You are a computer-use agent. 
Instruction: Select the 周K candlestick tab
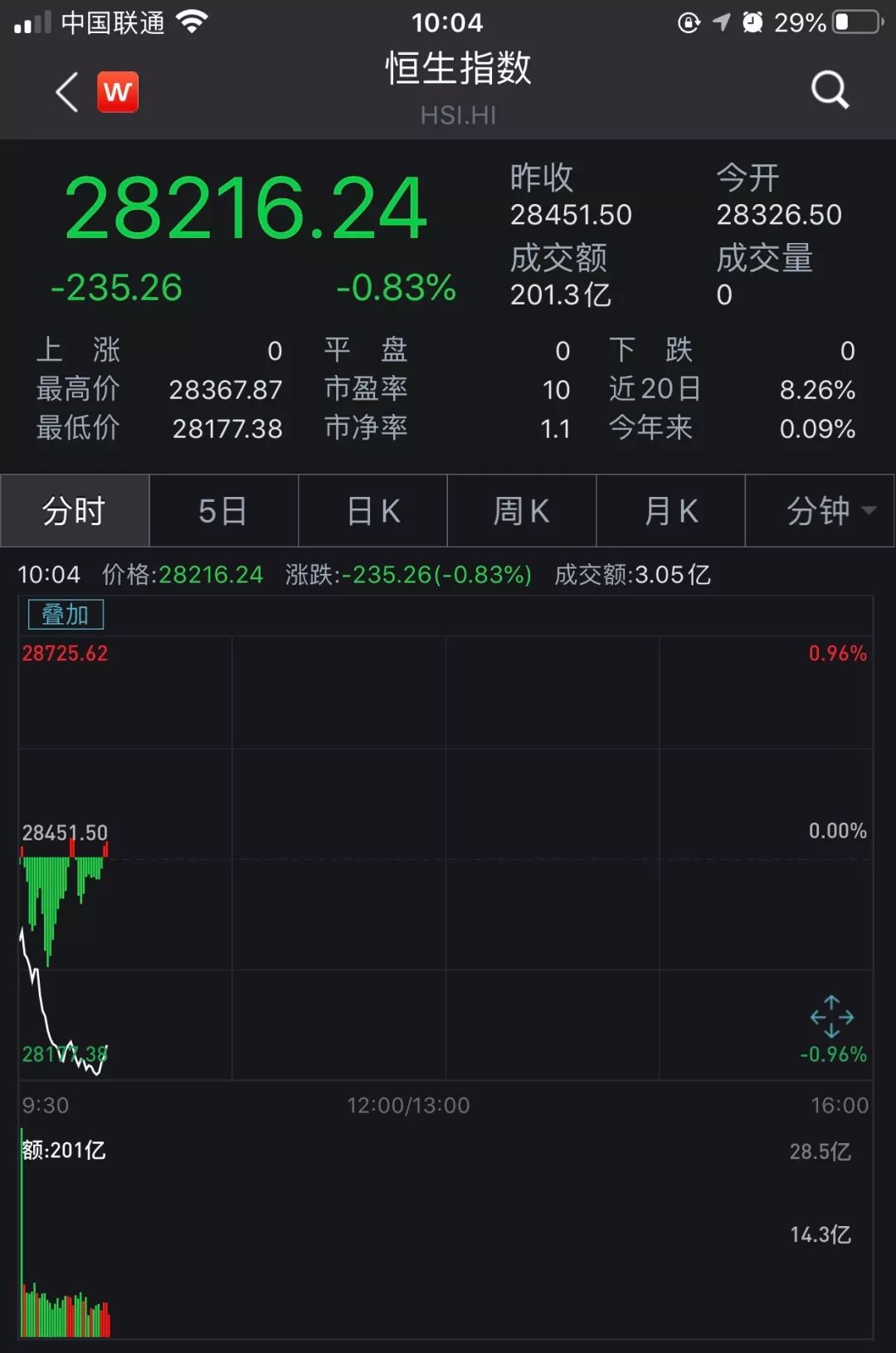[x=521, y=511]
